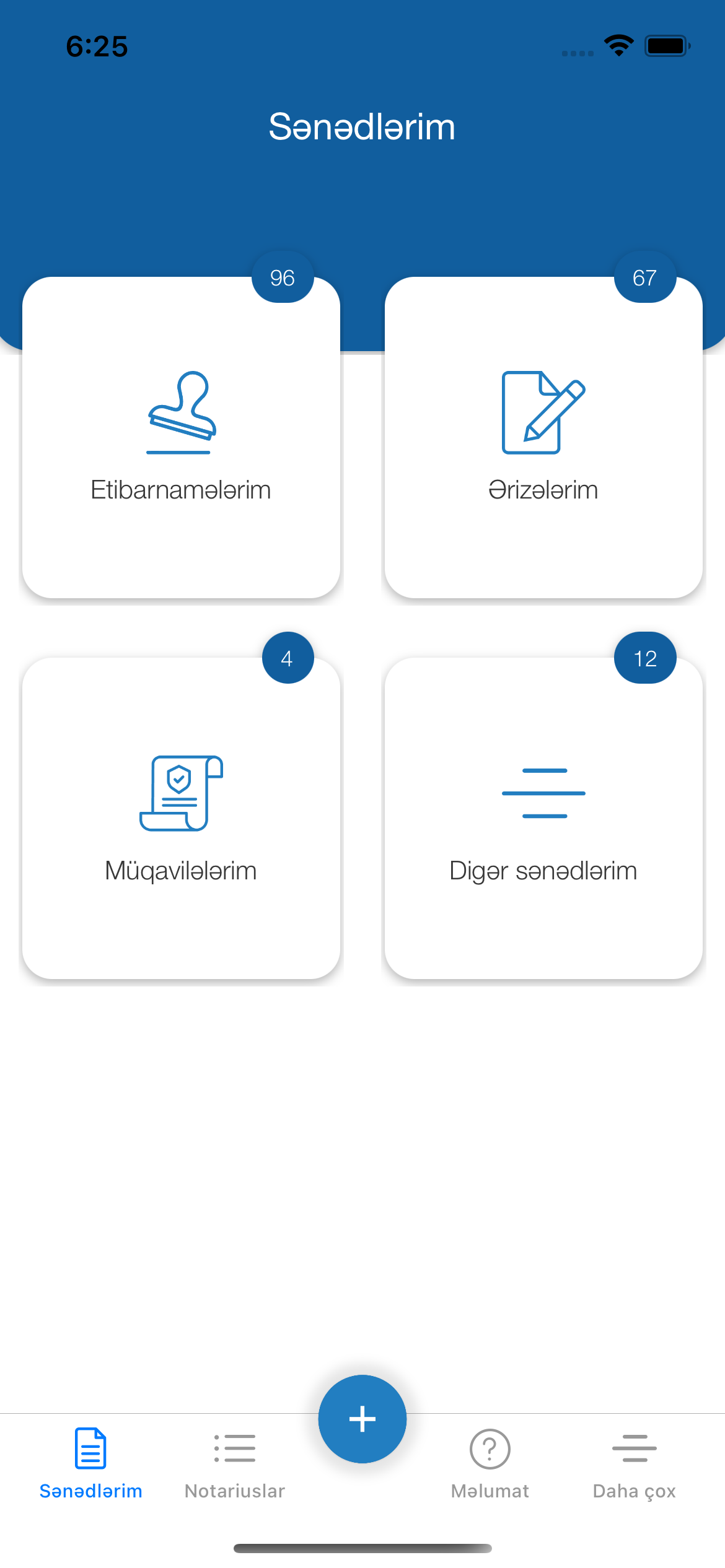The height and width of the screenshot is (1568, 725).
Task: Open the Ərizələrim card
Action: point(543,437)
